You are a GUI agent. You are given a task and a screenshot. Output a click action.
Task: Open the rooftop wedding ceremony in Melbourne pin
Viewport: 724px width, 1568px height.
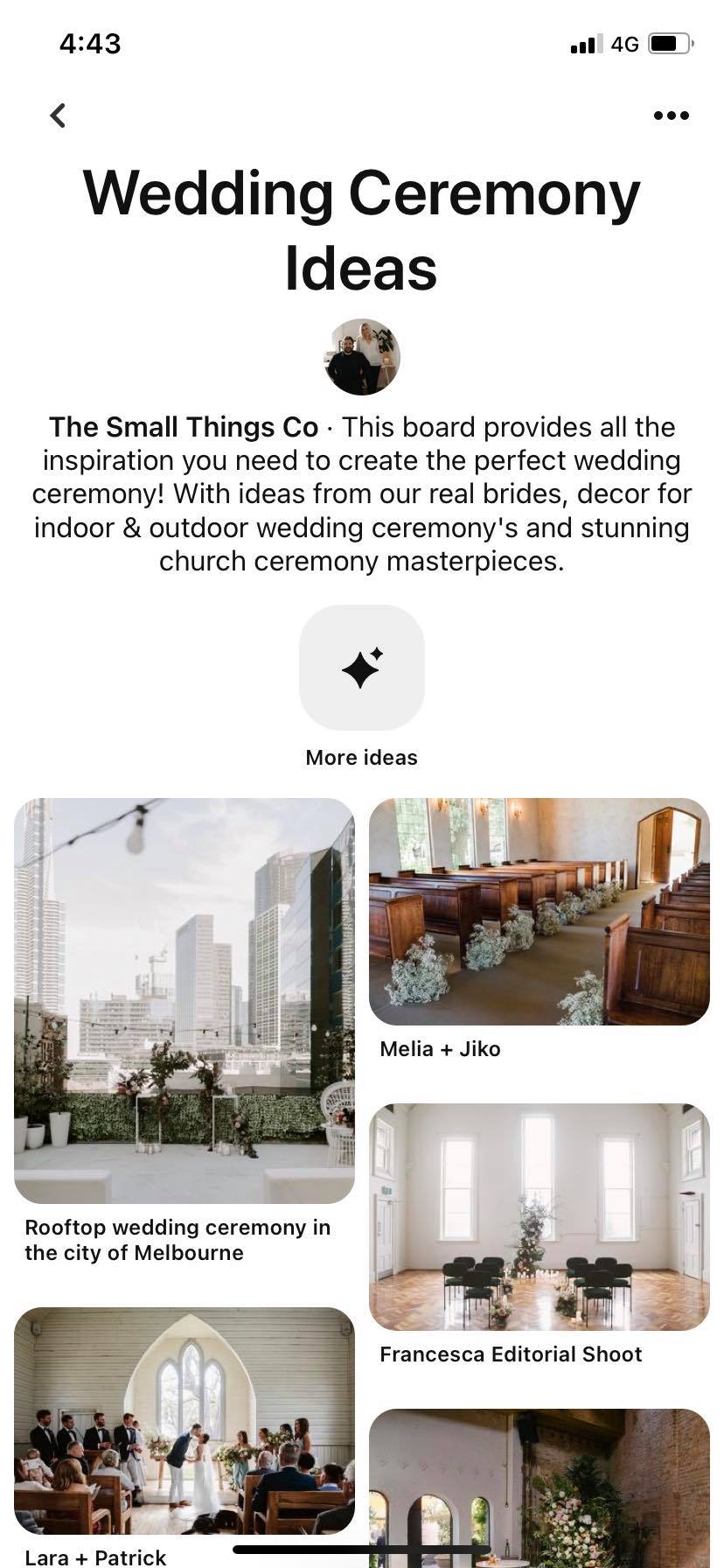(184, 1001)
